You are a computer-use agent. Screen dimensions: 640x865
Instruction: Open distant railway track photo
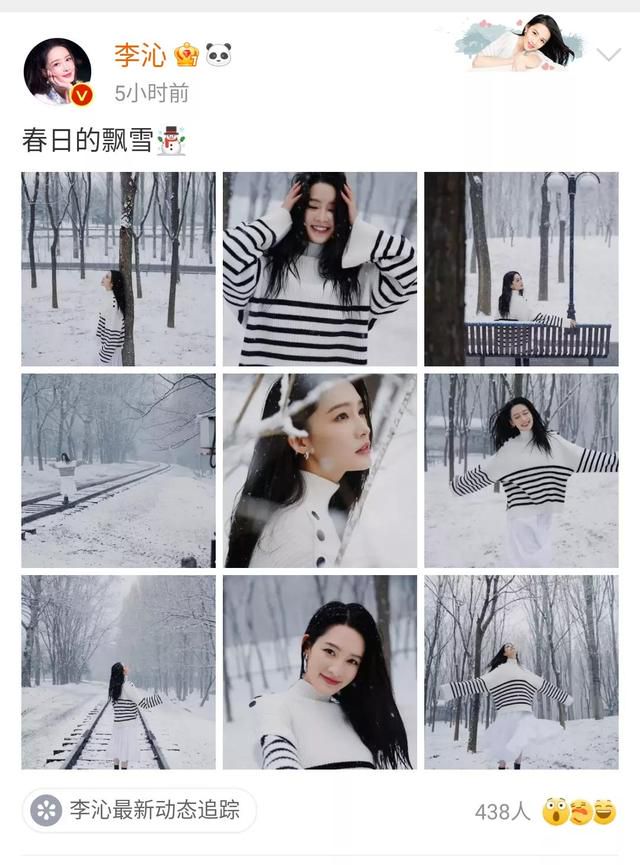[118, 471]
